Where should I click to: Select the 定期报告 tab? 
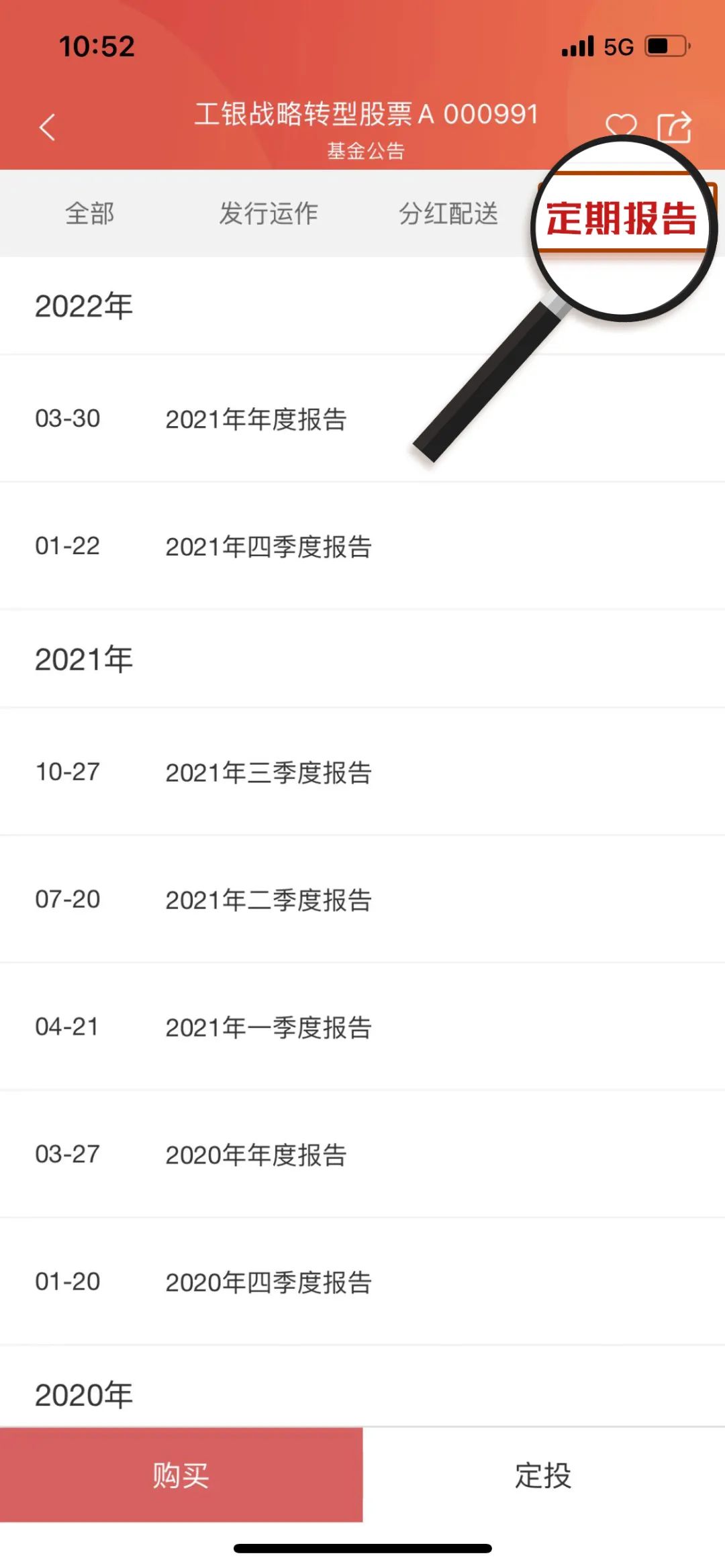pyautogui.click(x=622, y=217)
